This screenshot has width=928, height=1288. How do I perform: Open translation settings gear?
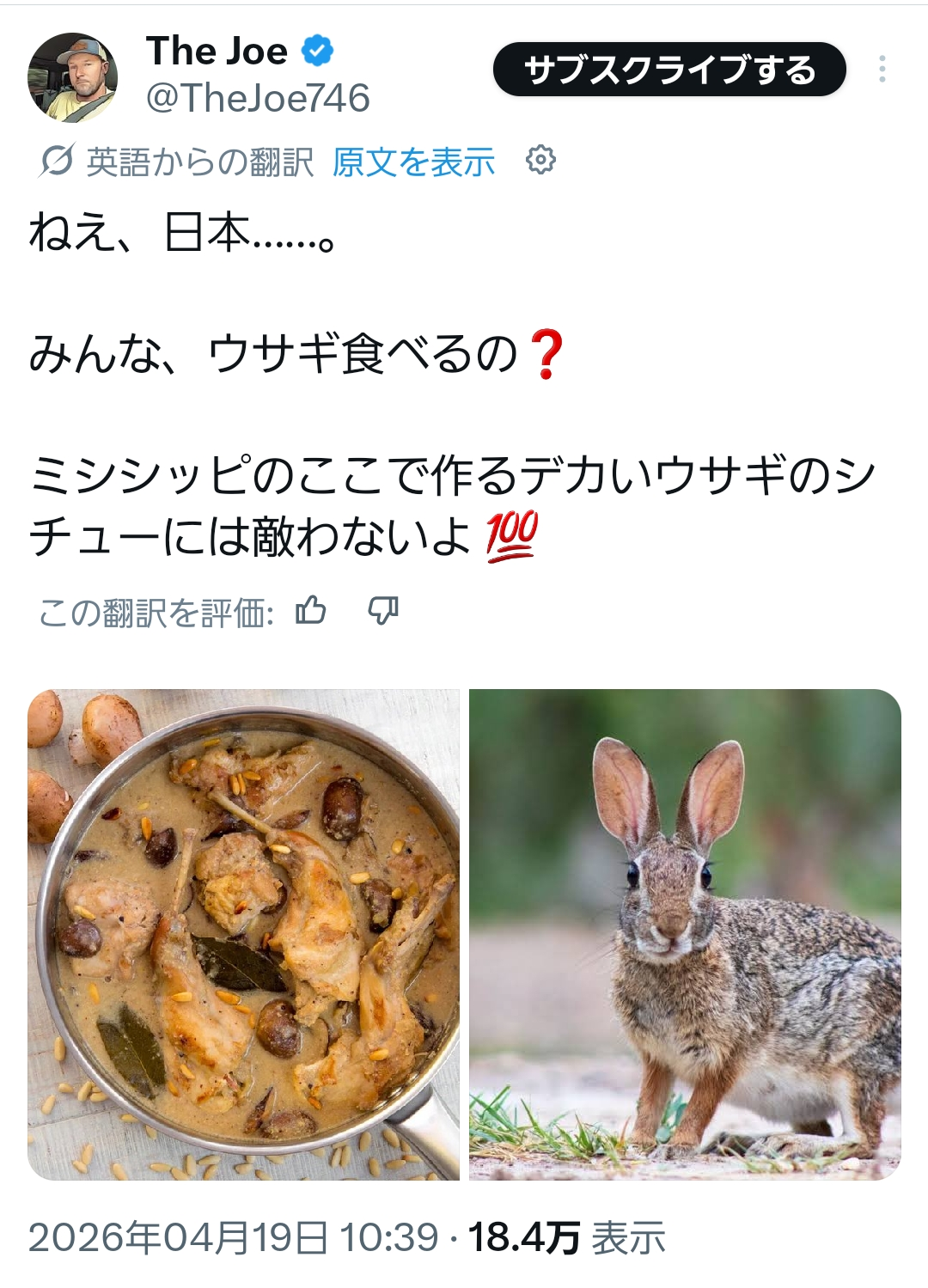tap(540, 160)
